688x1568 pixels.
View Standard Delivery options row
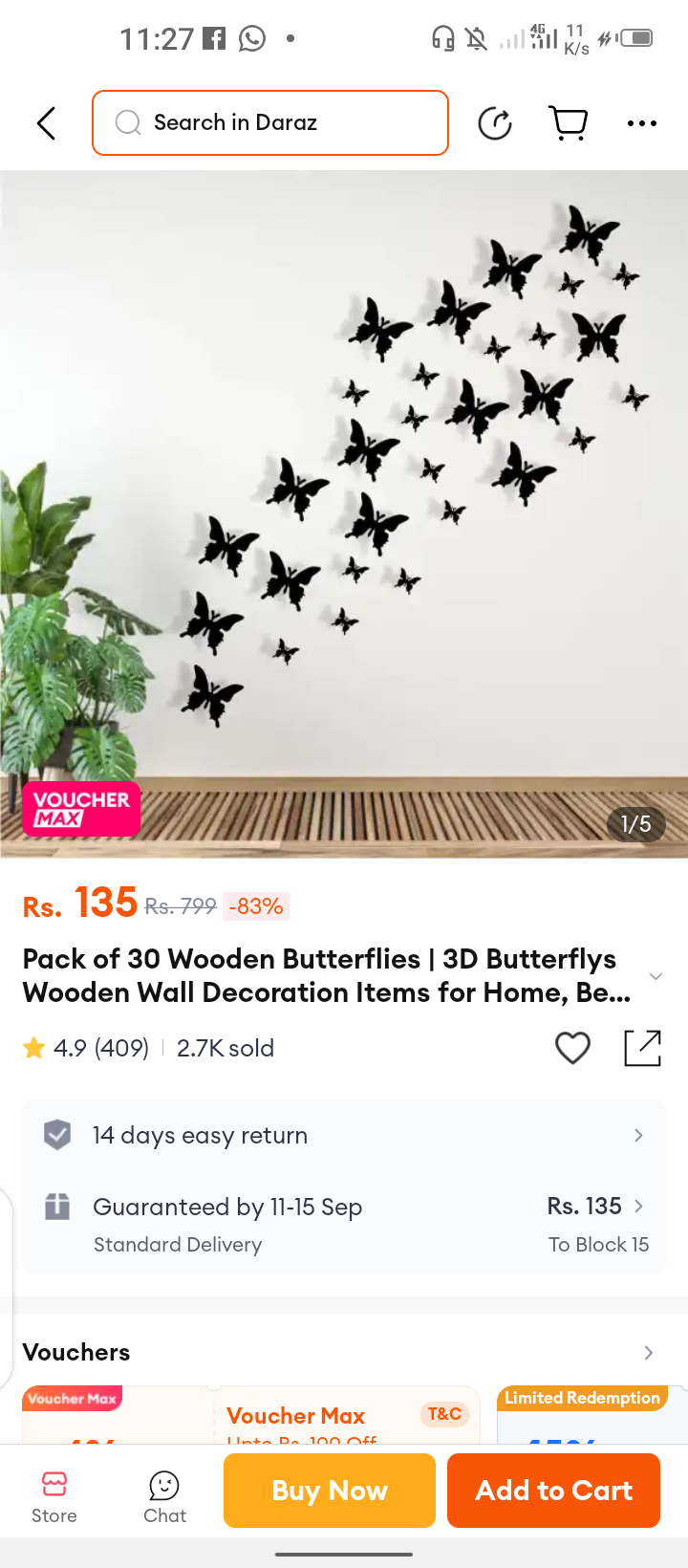pyautogui.click(x=344, y=1224)
